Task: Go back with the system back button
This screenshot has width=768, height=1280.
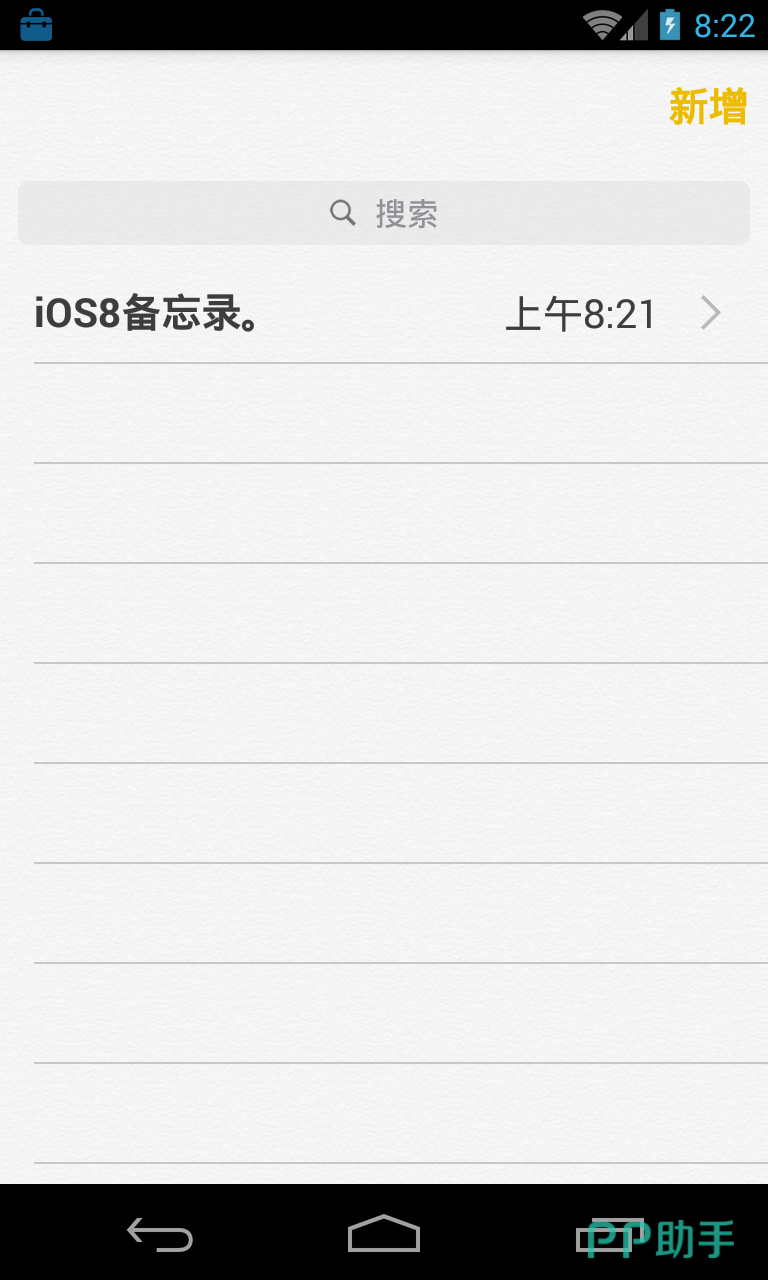Action: coord(160,1234)
